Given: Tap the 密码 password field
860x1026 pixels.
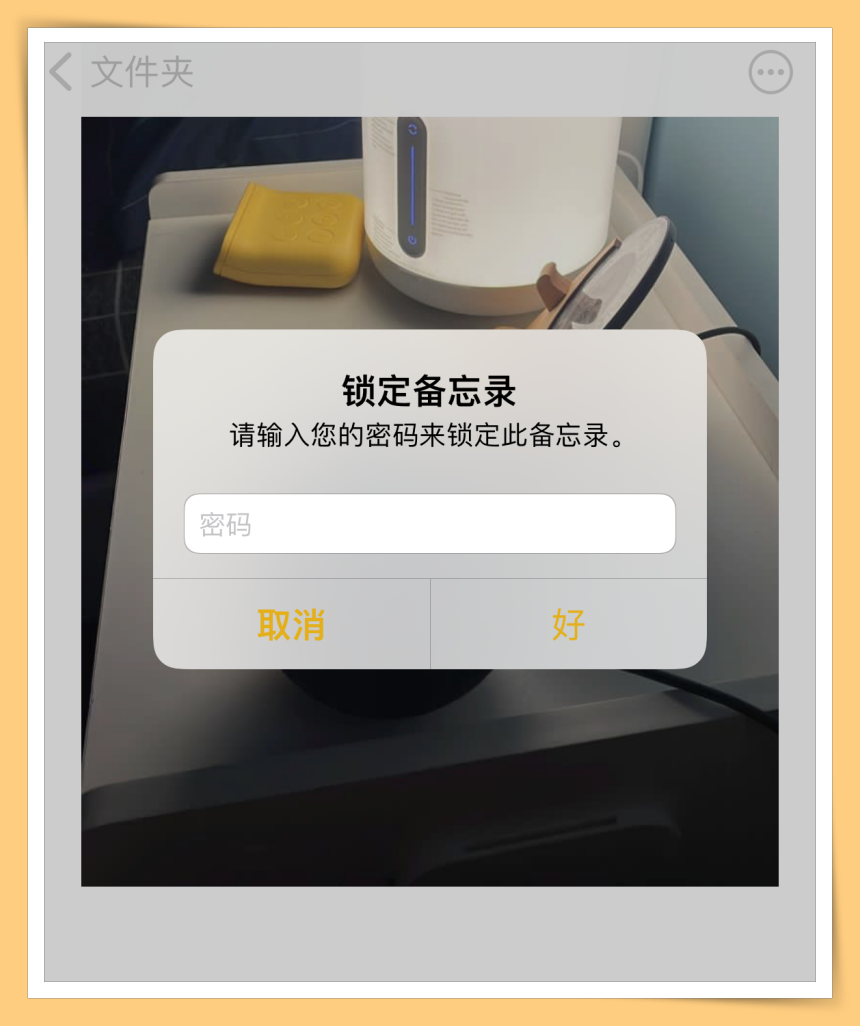Looking at the screenshot, I should pyautogui.click(x=429, y=524).
